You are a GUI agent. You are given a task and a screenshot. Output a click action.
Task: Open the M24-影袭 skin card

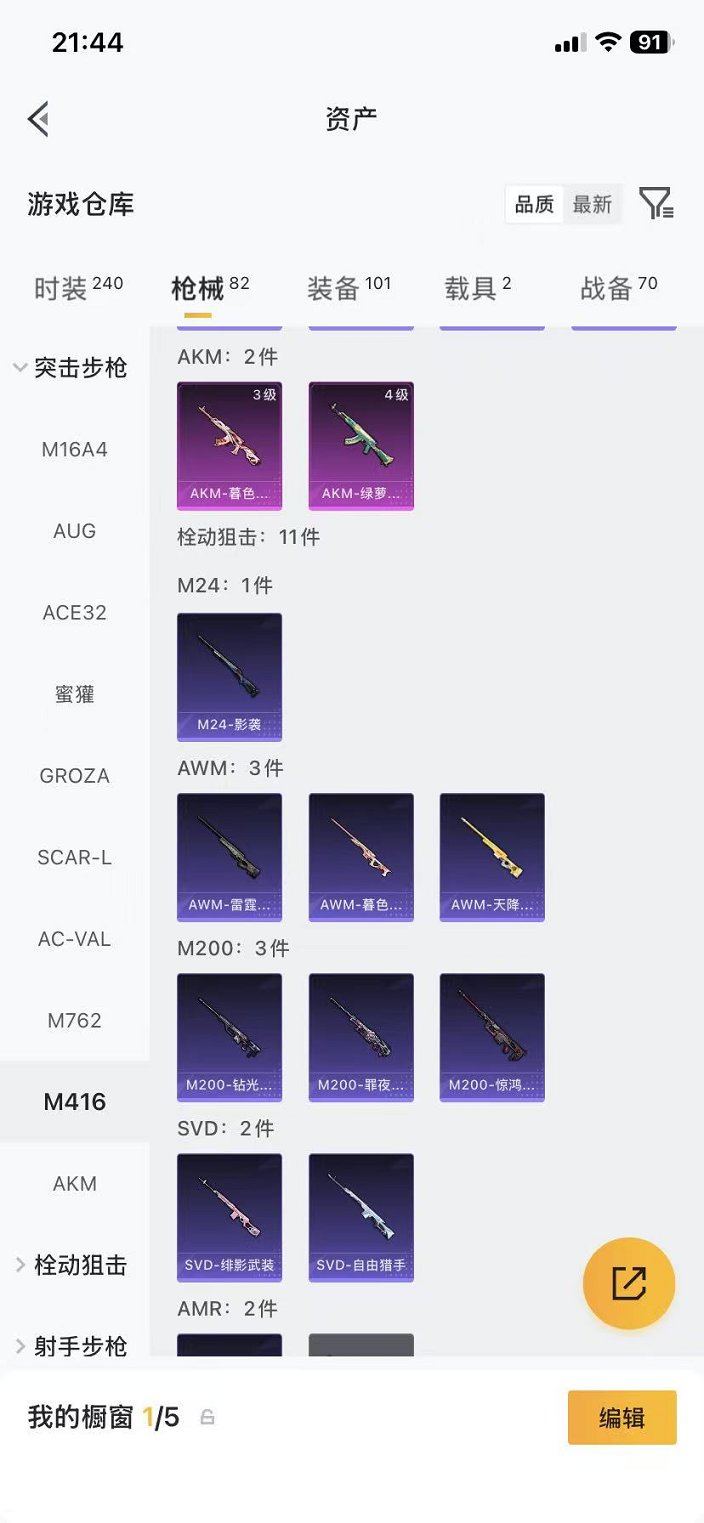point(229,676)
